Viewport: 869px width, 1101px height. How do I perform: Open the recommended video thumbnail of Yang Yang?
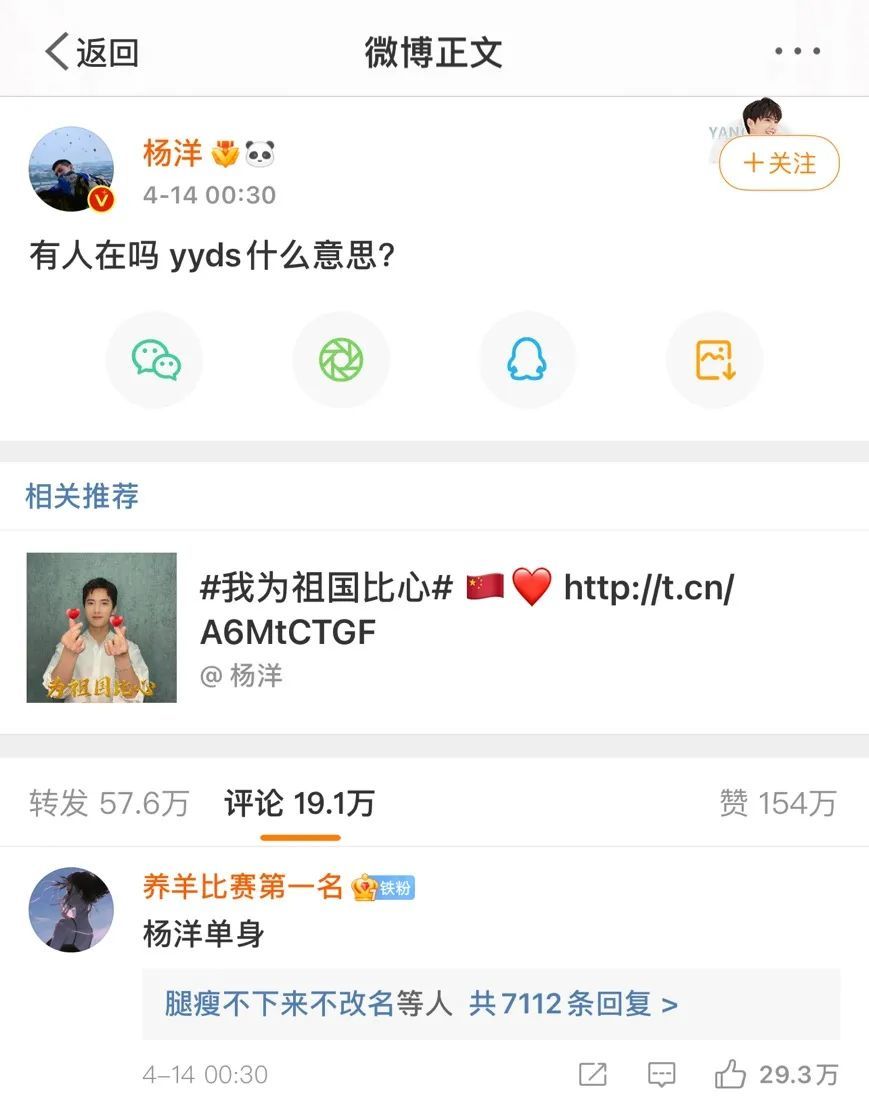[x=100, y=627]
